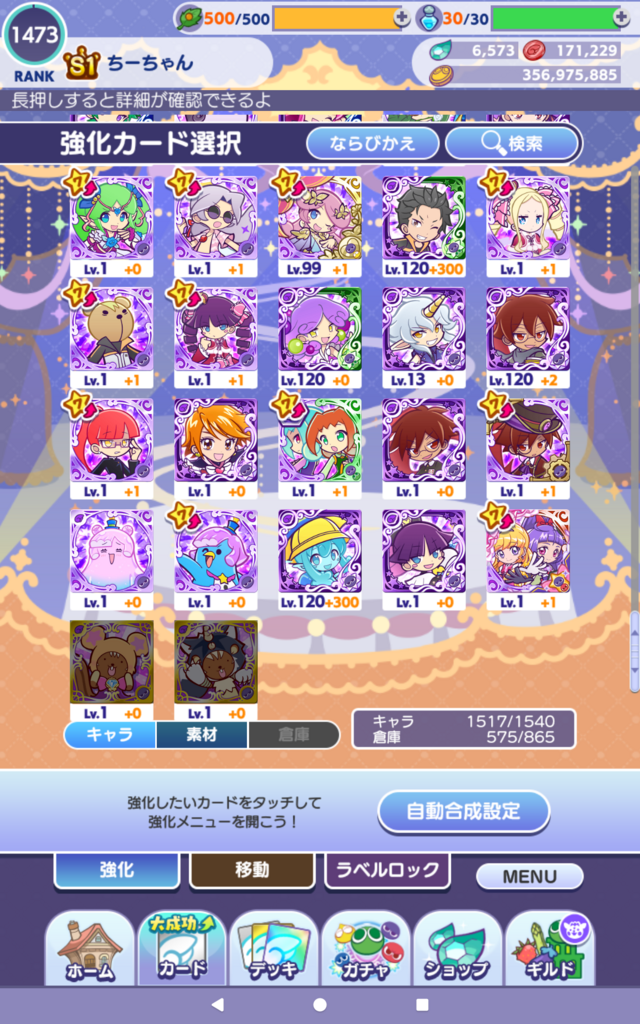This screenshot has width=640, height=1024.
Task: Add stamina with the orange bar plus
Action: 402,19
